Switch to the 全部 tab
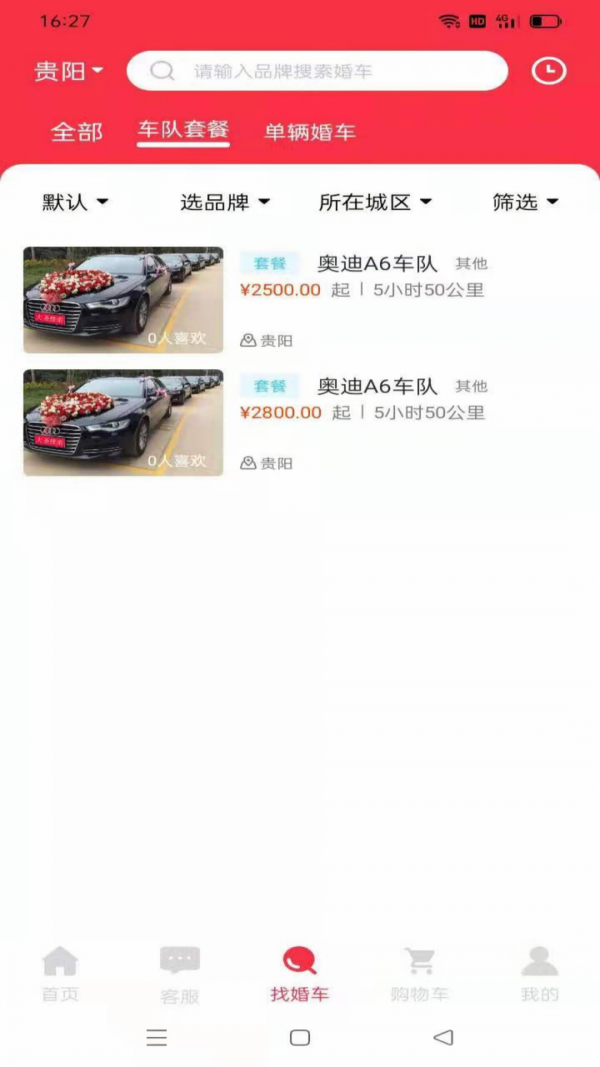Viewport: 600px width, 1067px height. click(77, 132)
